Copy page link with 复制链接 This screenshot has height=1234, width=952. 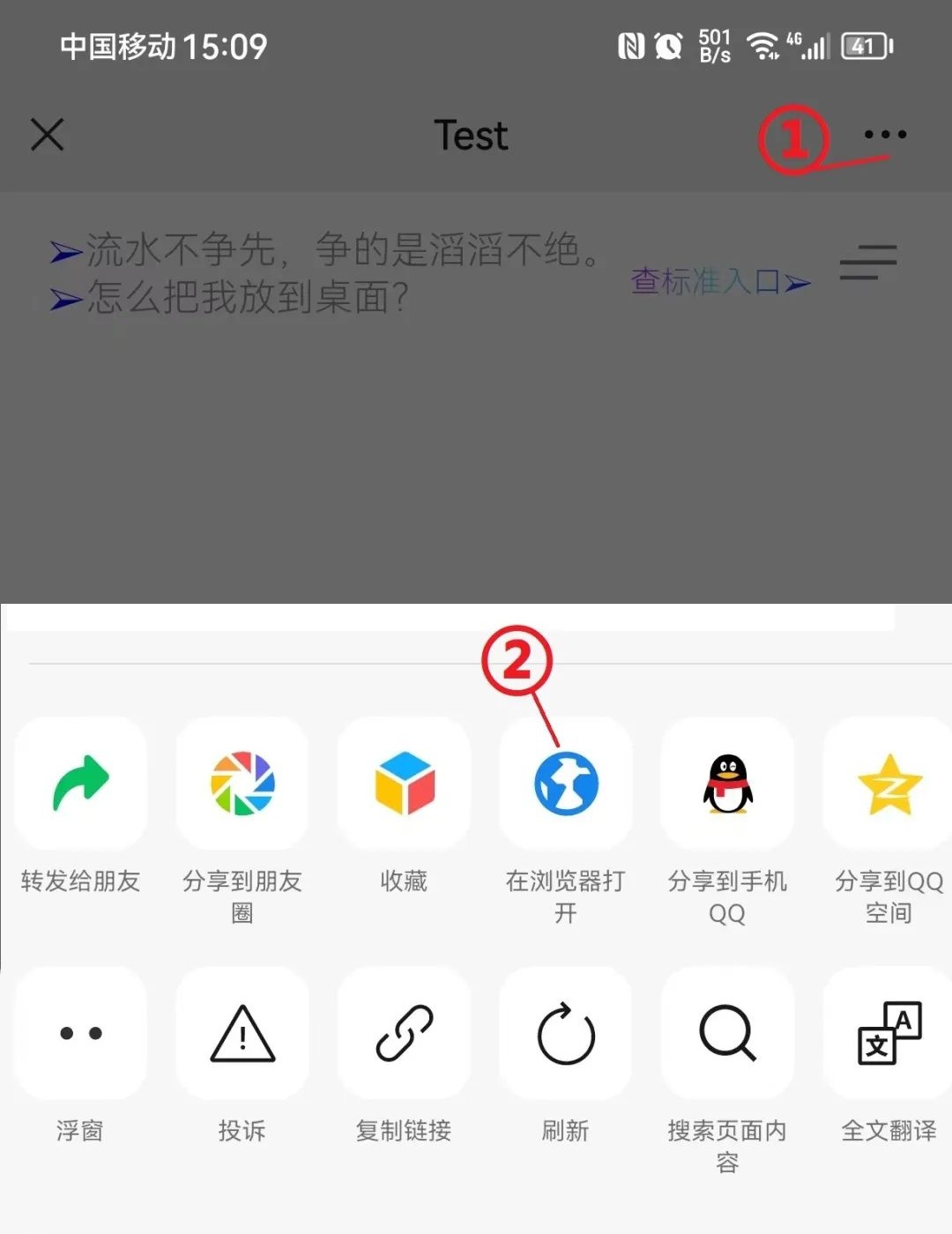405,1033
